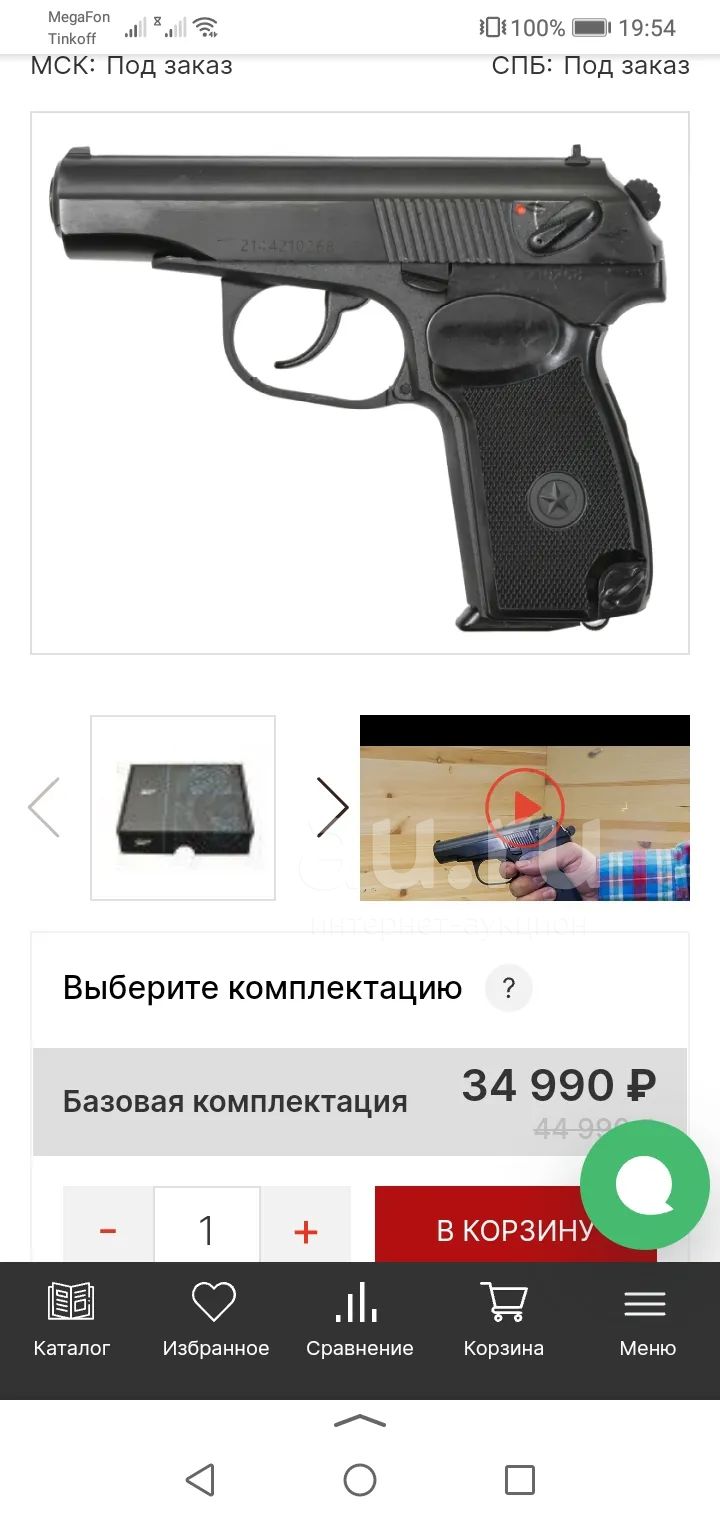Switch to the Сравнение tab
The image size is (720, 1520).
coord(360,1320)
